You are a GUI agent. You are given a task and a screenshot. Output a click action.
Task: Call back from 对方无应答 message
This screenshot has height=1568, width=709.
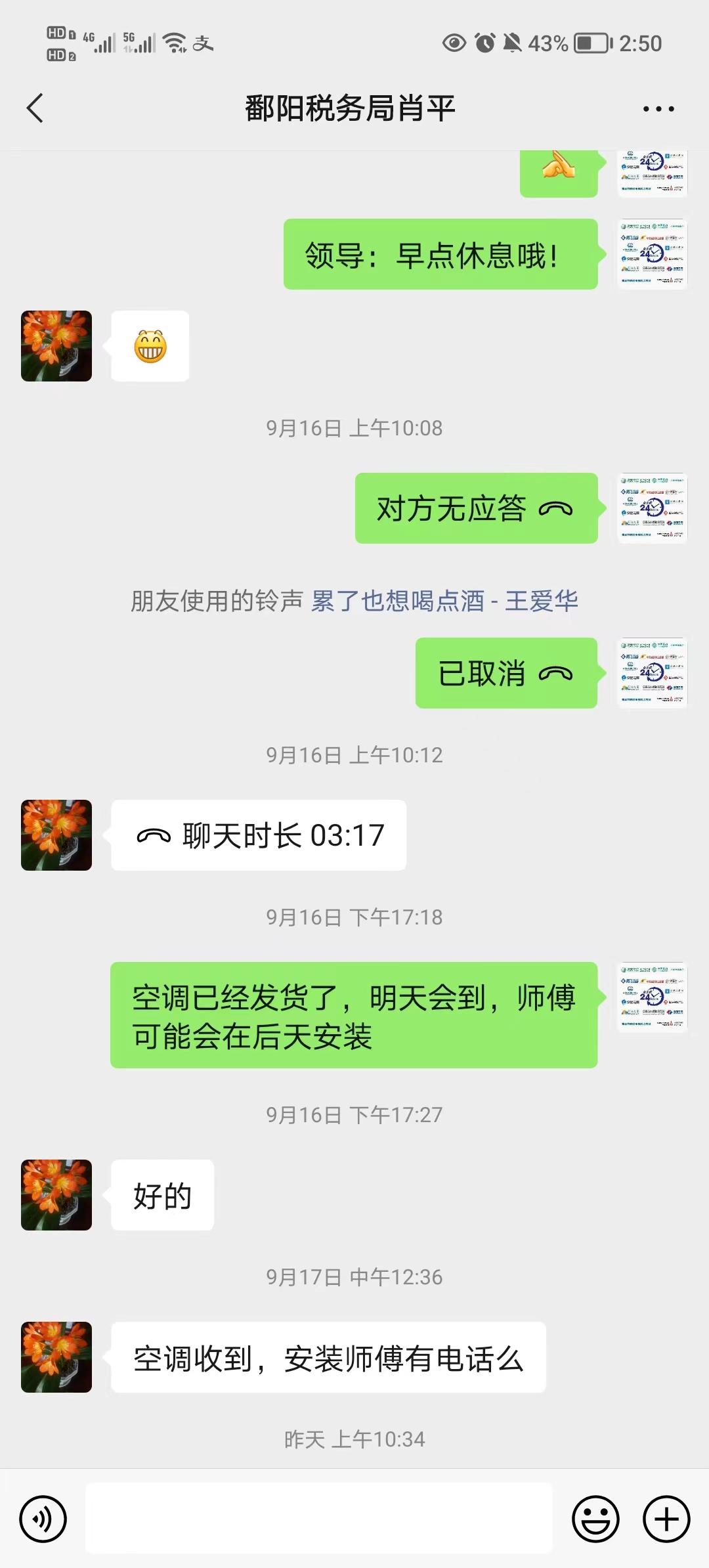click(x=477, y=508)
